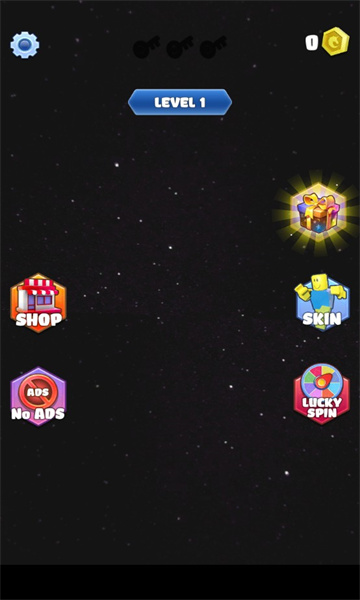
Task: Open the settings gear
Action: 24,45
